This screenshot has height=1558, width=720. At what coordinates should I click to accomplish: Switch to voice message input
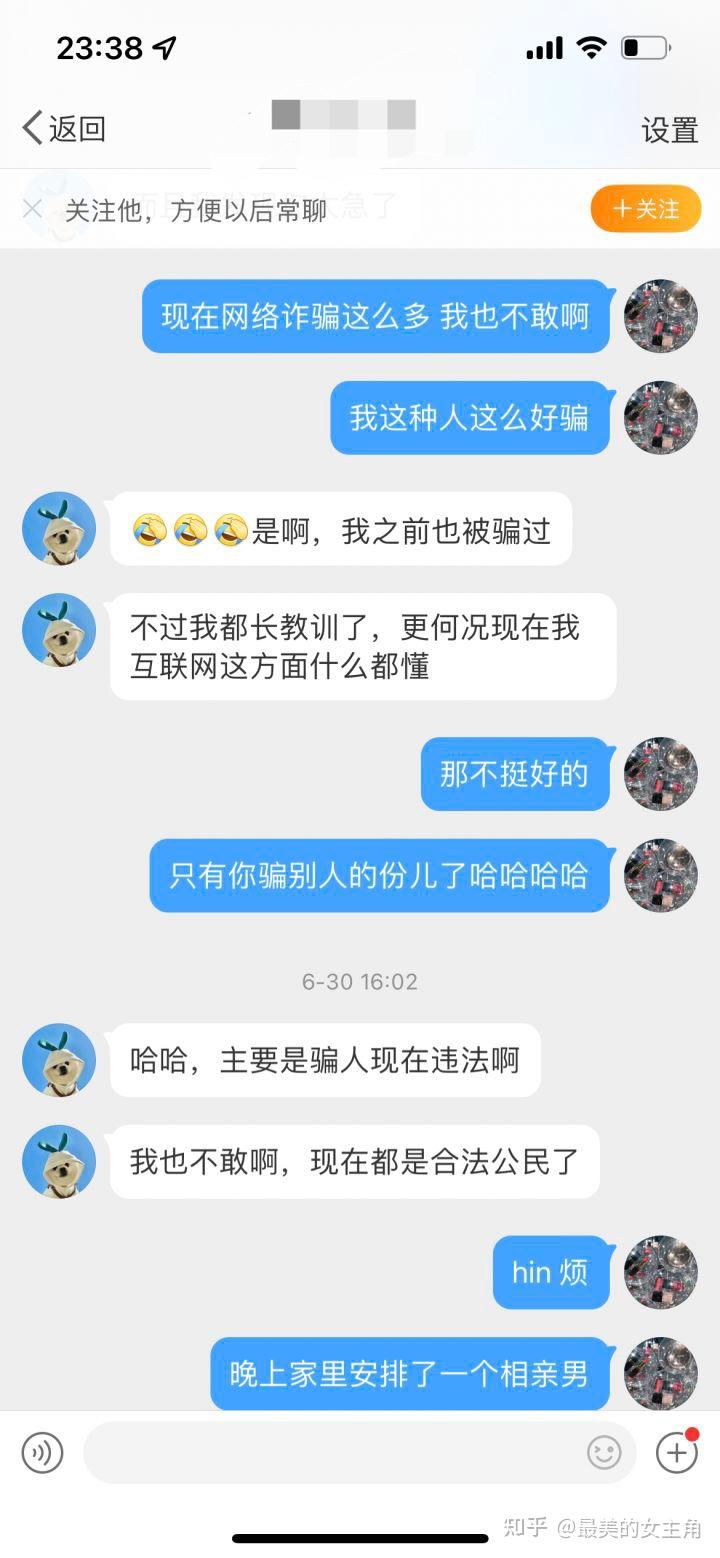point(42,1453)
